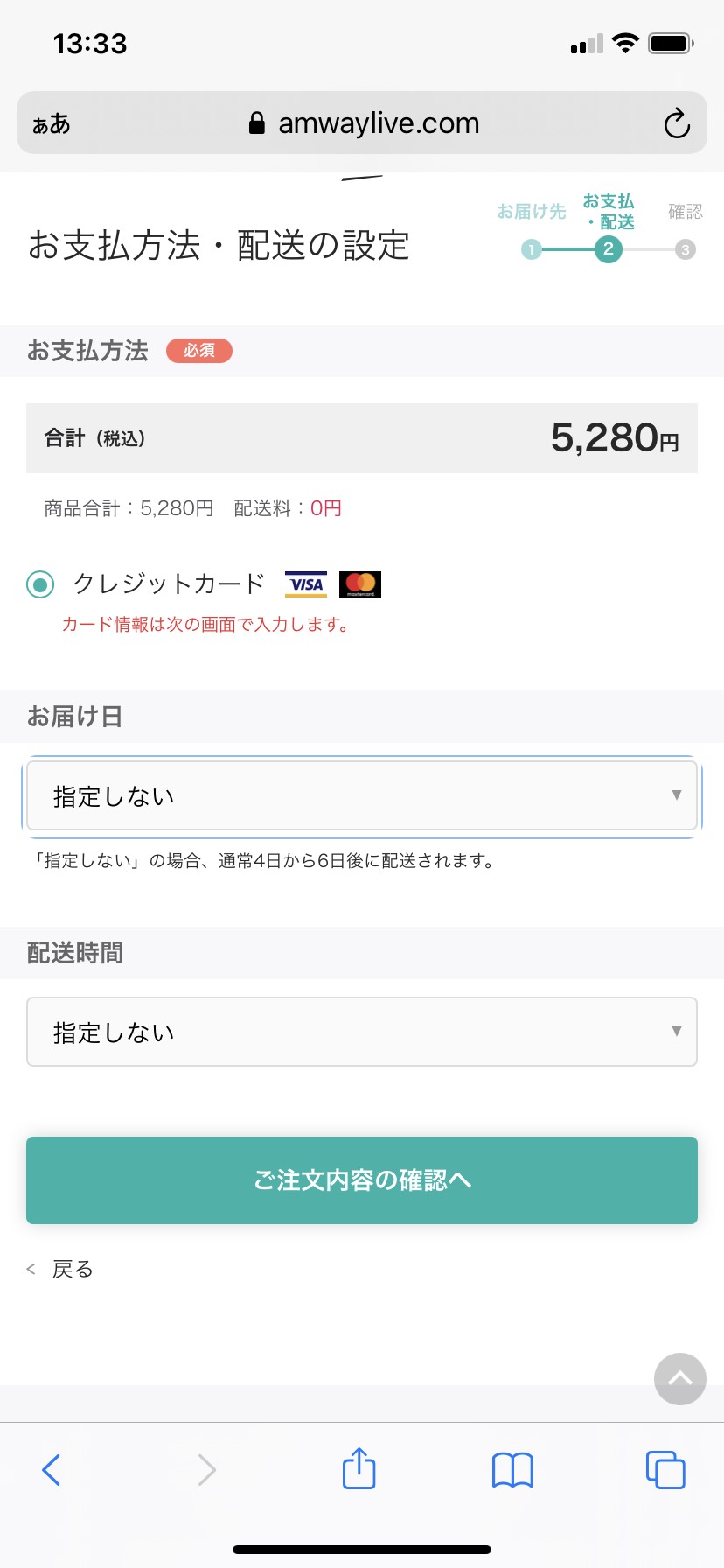Show open Safari tabs
Image resolution: width=724 pixels, height=1568 pixels.
[x=665, y=1470]
